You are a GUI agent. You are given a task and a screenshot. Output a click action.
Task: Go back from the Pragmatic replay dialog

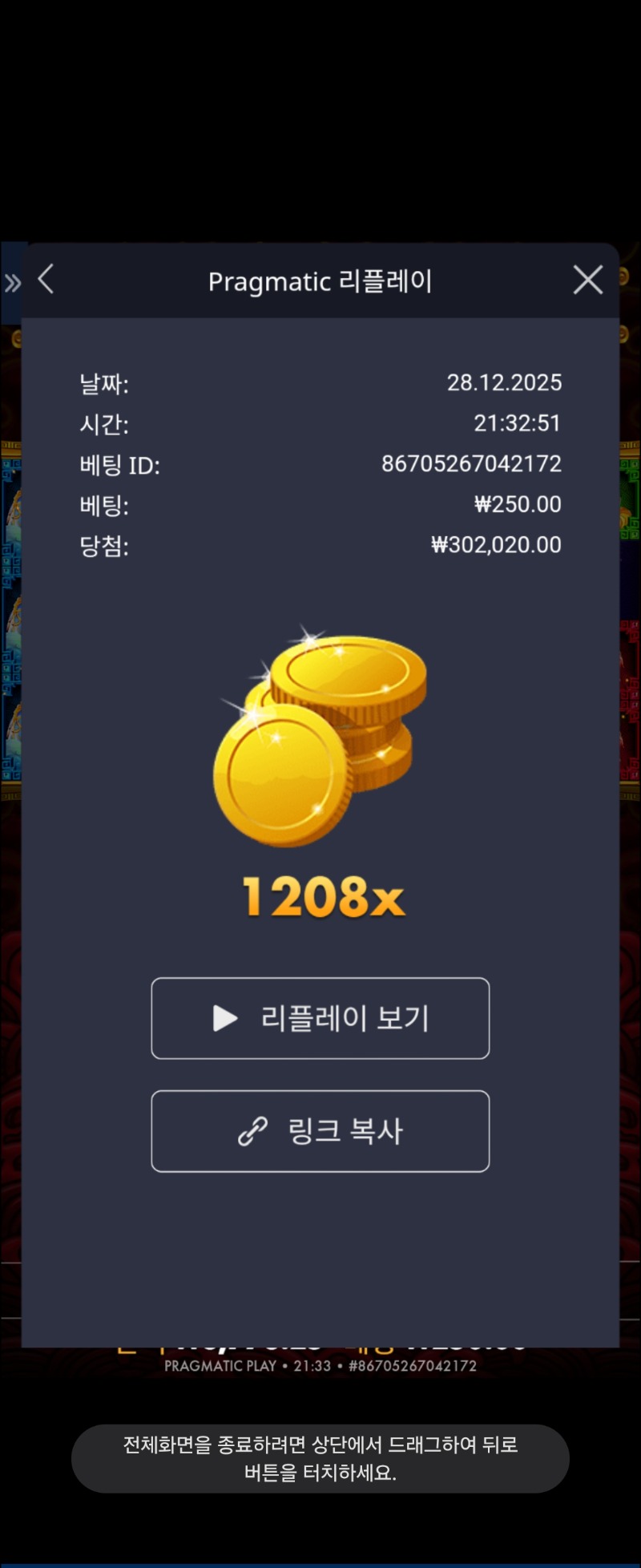[46, 280]
